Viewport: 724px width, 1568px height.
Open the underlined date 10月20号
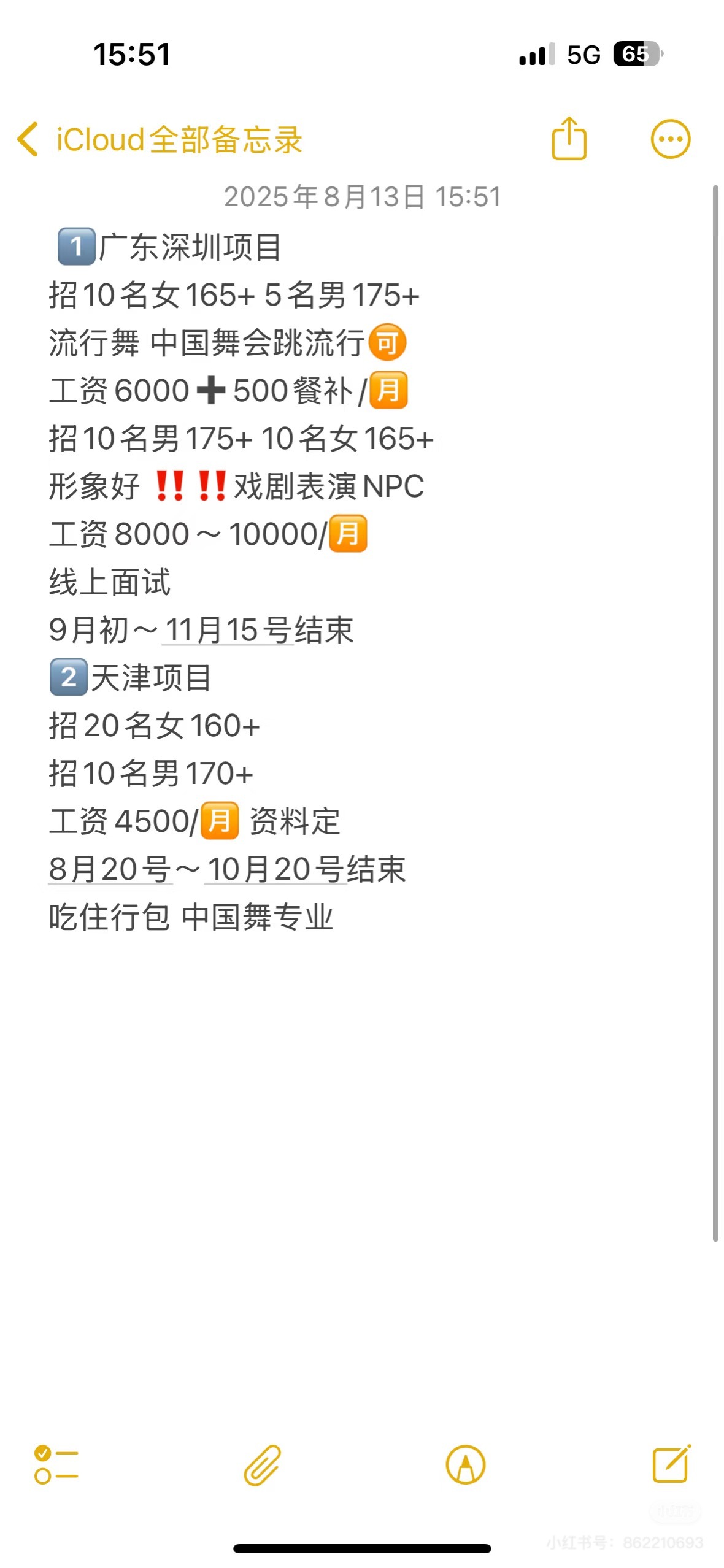[x=275, y=869]
